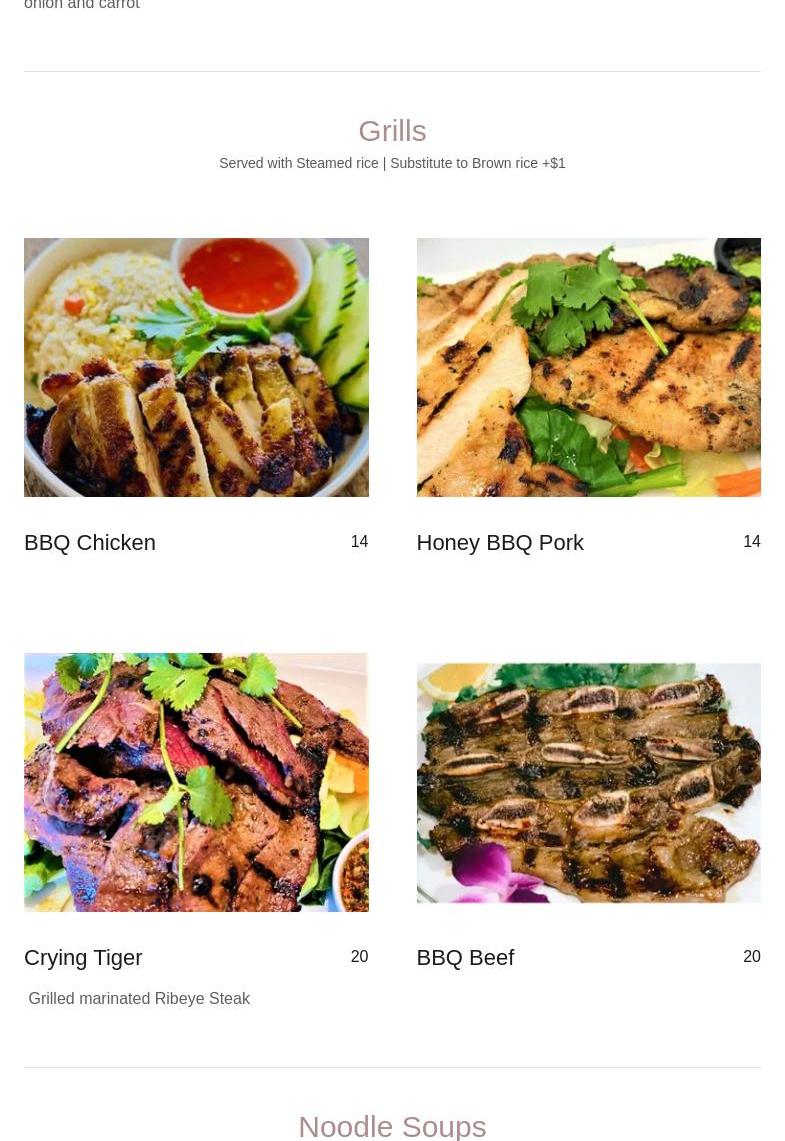Select the Crying Tiger ribeye steak image
The width and height of the screenshot is (785, 1141).
pyautogui.click(x=196, y=782)
